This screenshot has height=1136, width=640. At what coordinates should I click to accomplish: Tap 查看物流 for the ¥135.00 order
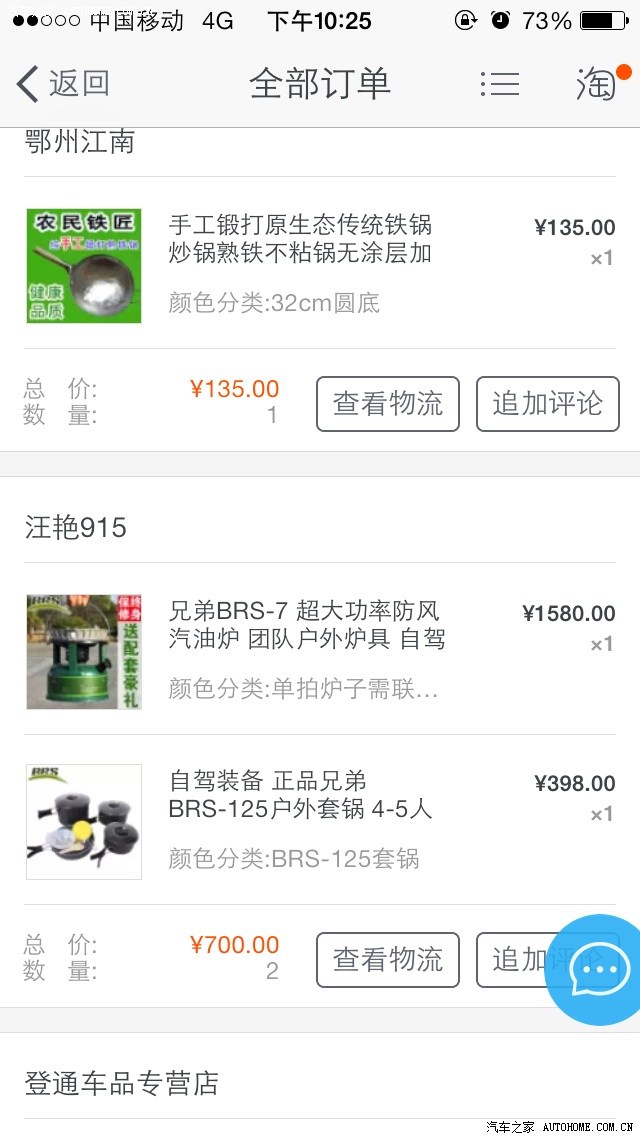(x=388, y=404)
